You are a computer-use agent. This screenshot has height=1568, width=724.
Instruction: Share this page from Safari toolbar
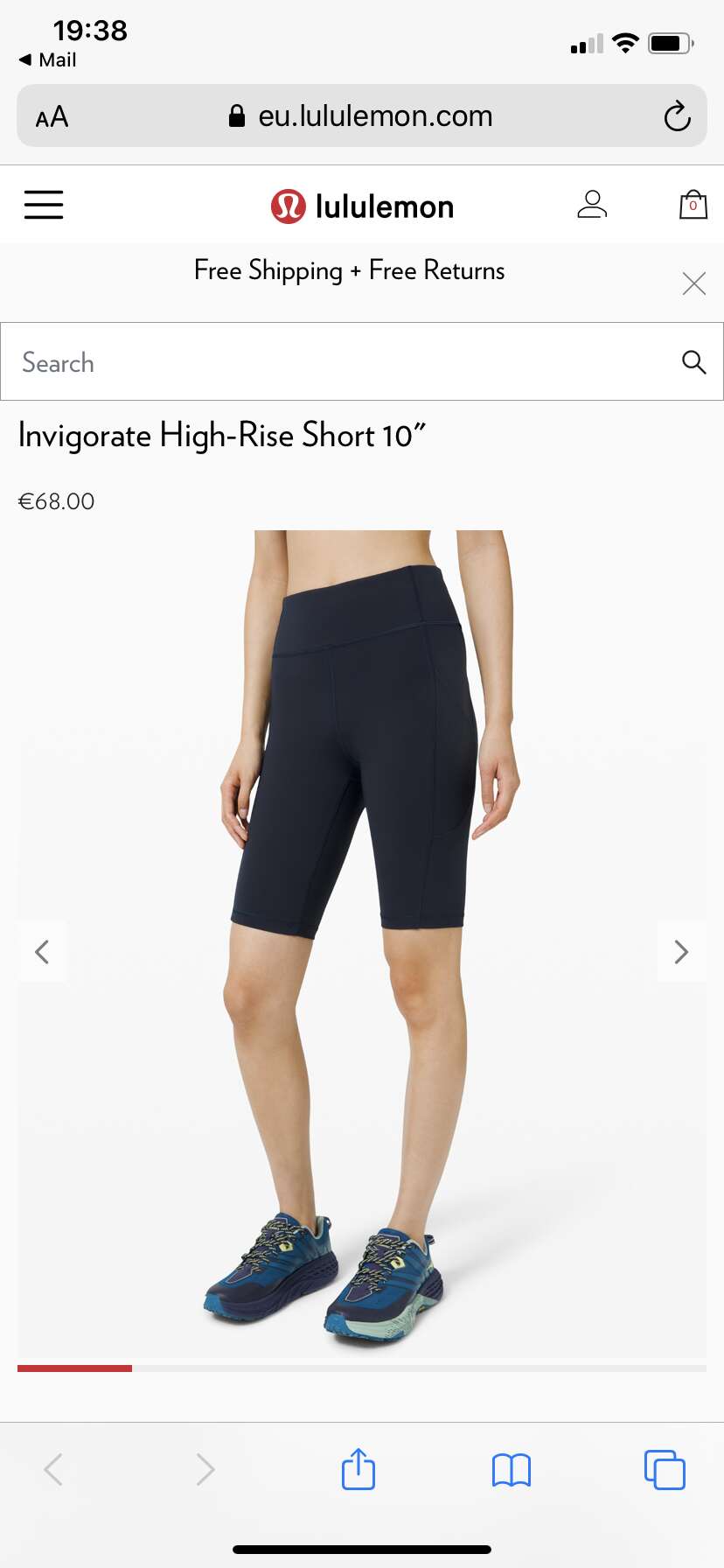tap(359, 1469)
